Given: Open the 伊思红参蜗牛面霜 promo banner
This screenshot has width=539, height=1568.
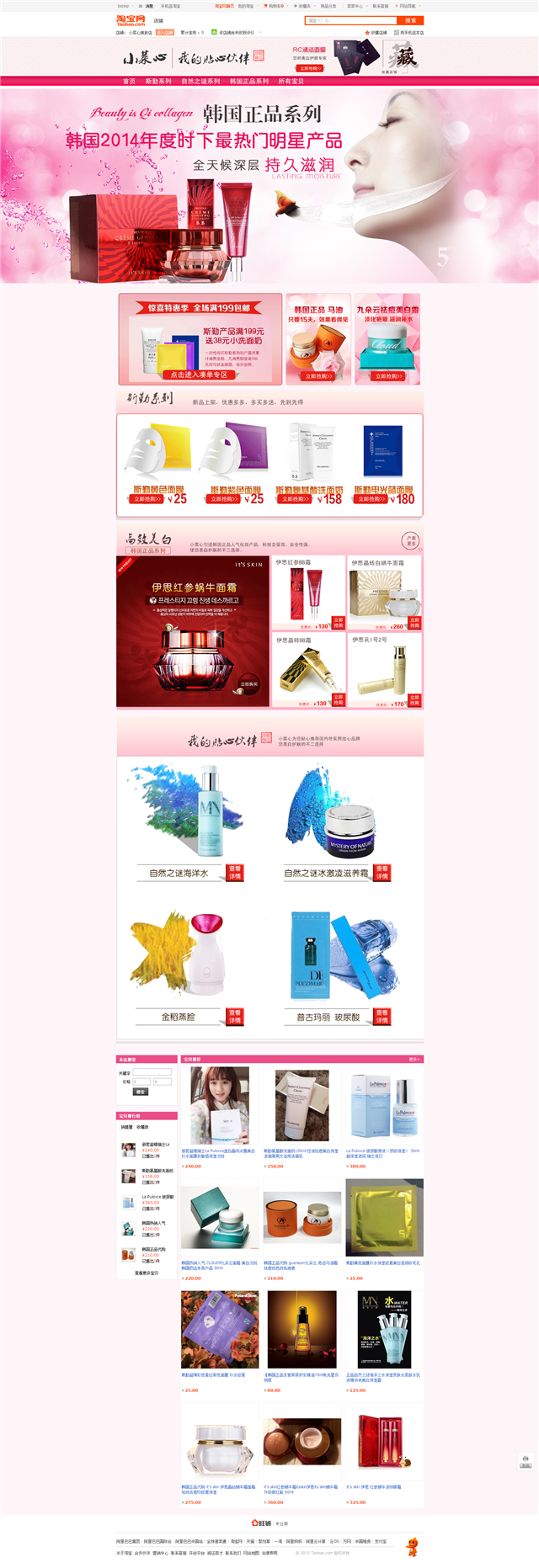Looking at the screenshot, I should 193,631.
